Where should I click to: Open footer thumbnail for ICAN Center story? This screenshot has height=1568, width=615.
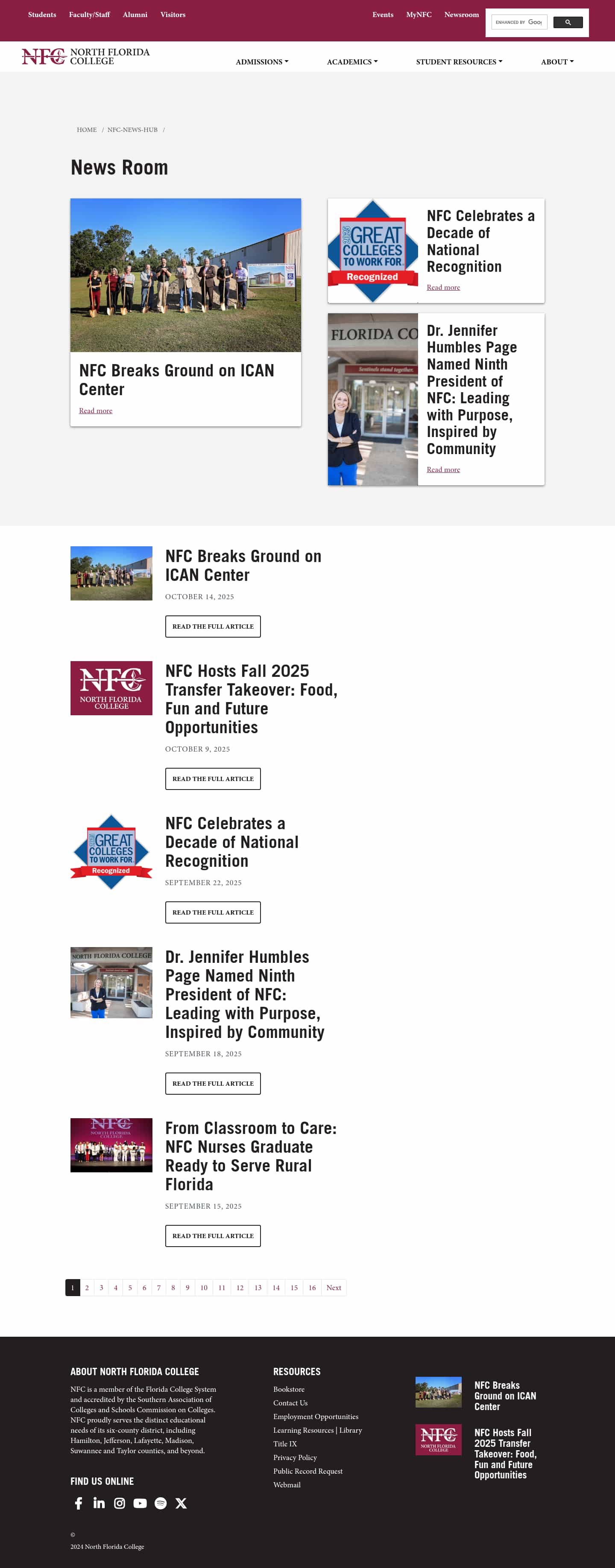(x=439, y=1392)
